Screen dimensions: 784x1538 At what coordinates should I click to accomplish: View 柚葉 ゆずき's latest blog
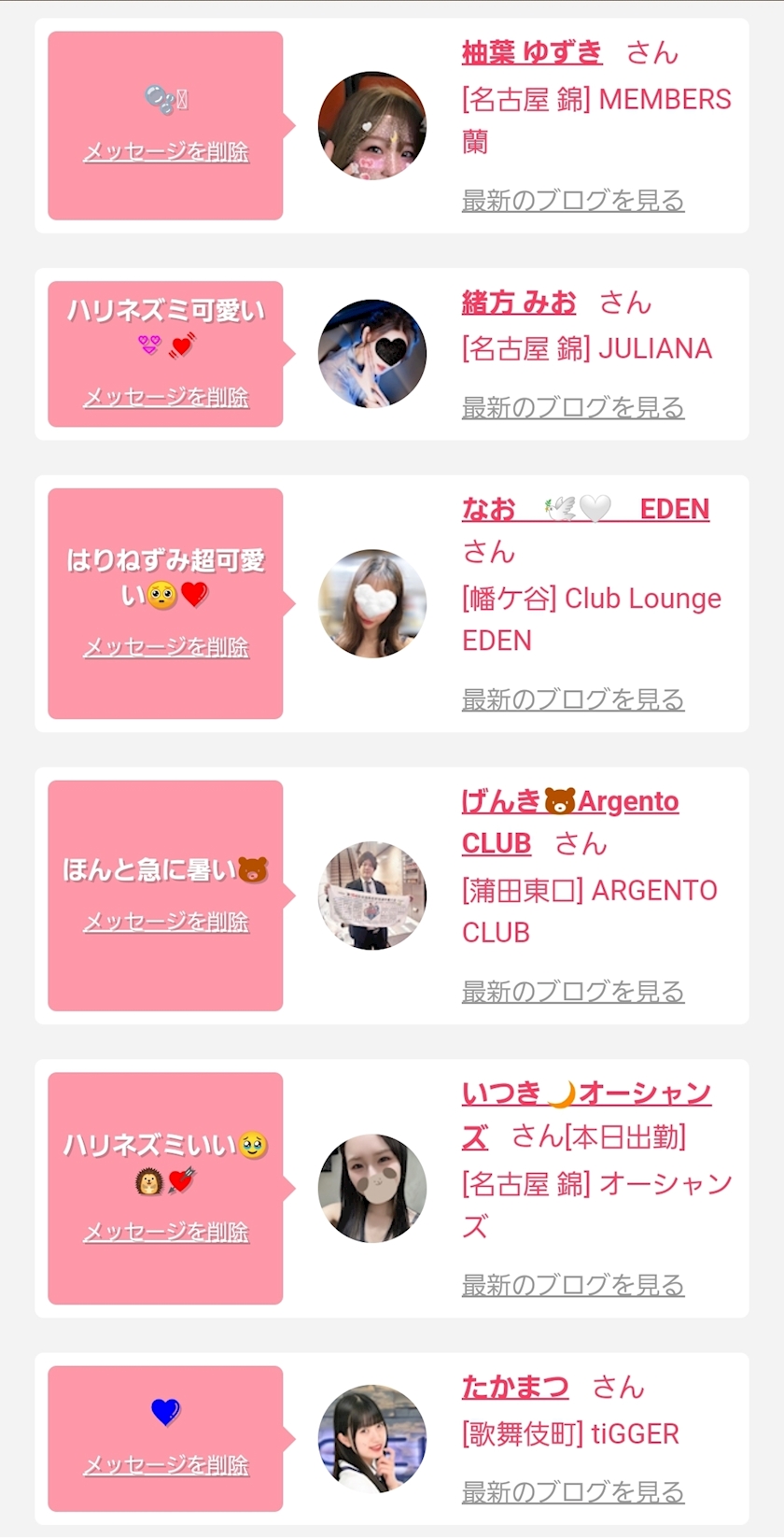click(573, 200)
